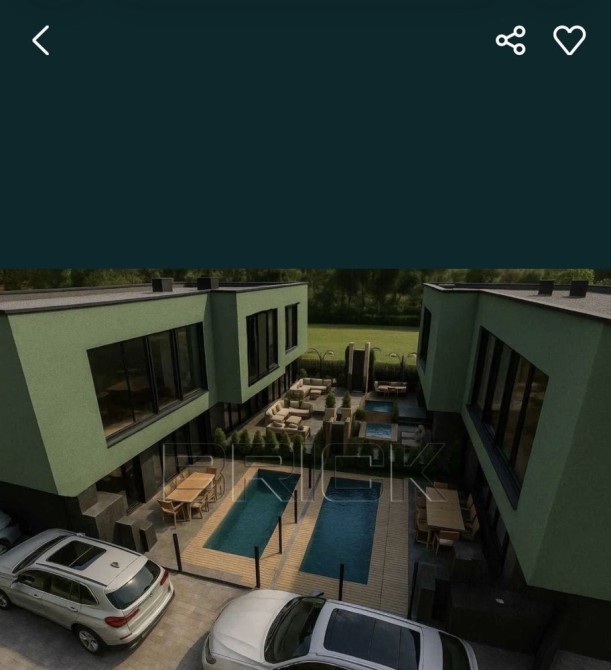The height and width of the screenshot is (670, 611).
Task: Go back using the arrow icon
Action: pyautogui.click(x=41, y=41)
